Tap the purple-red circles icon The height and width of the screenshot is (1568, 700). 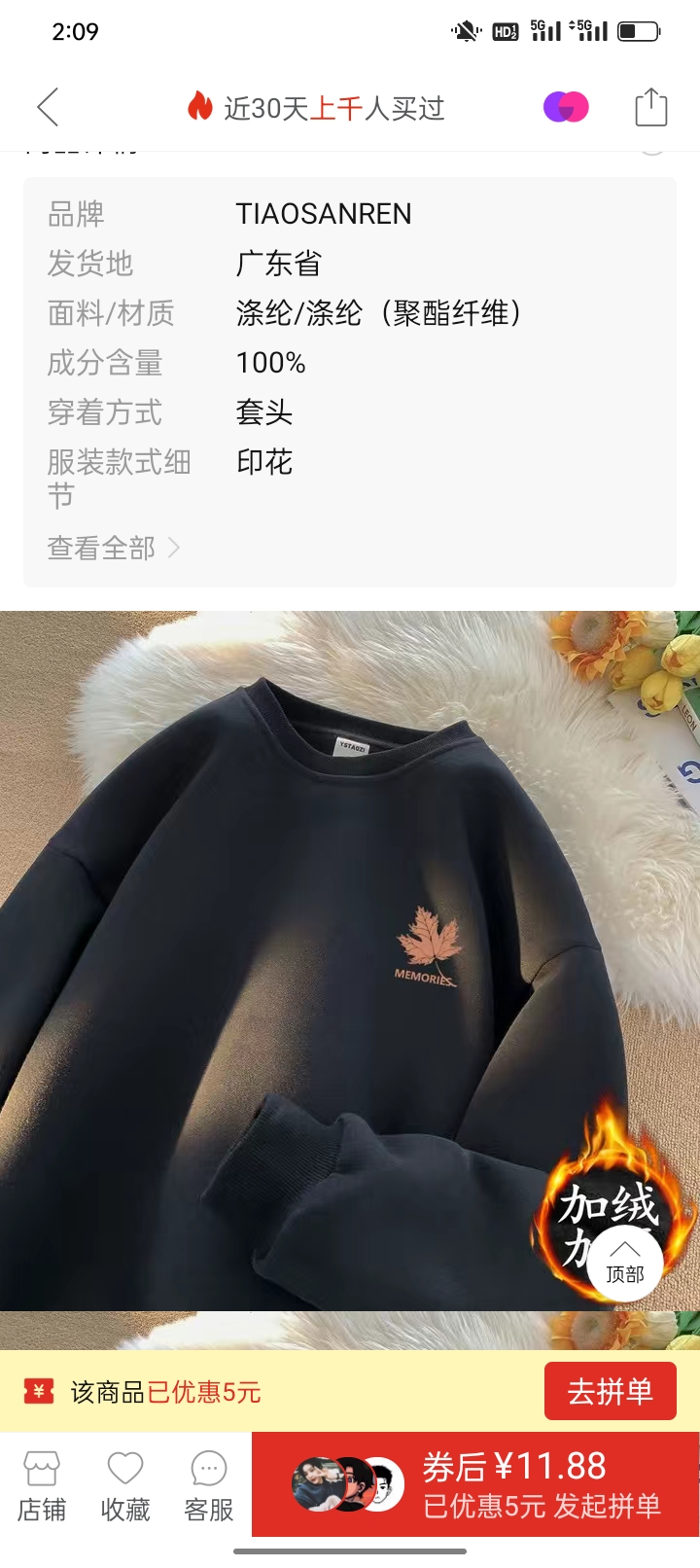click(x=566, y=107)
